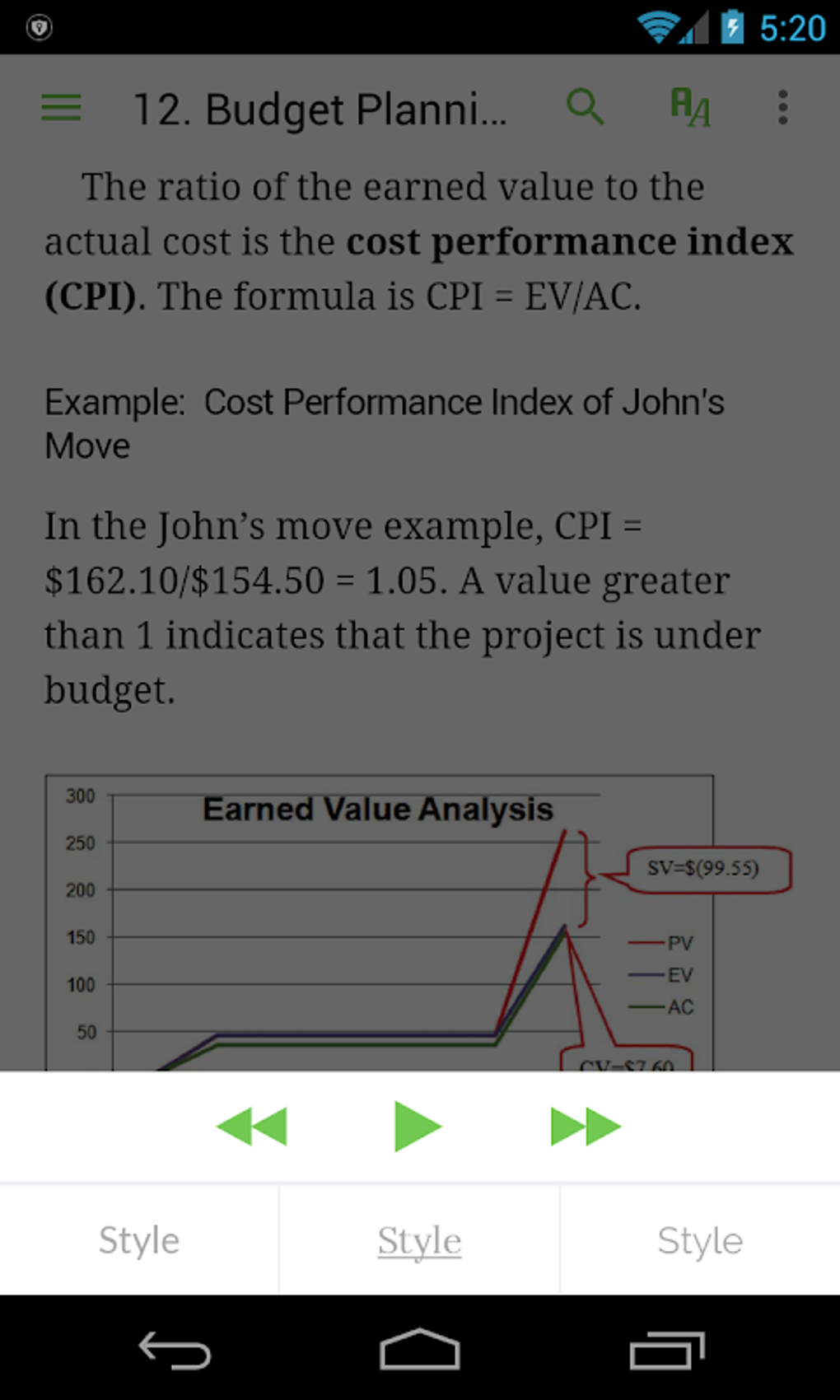Skip forward using the fast-forward control
The height and width of the screenshot is (1400, 840).
[586, 1127]
